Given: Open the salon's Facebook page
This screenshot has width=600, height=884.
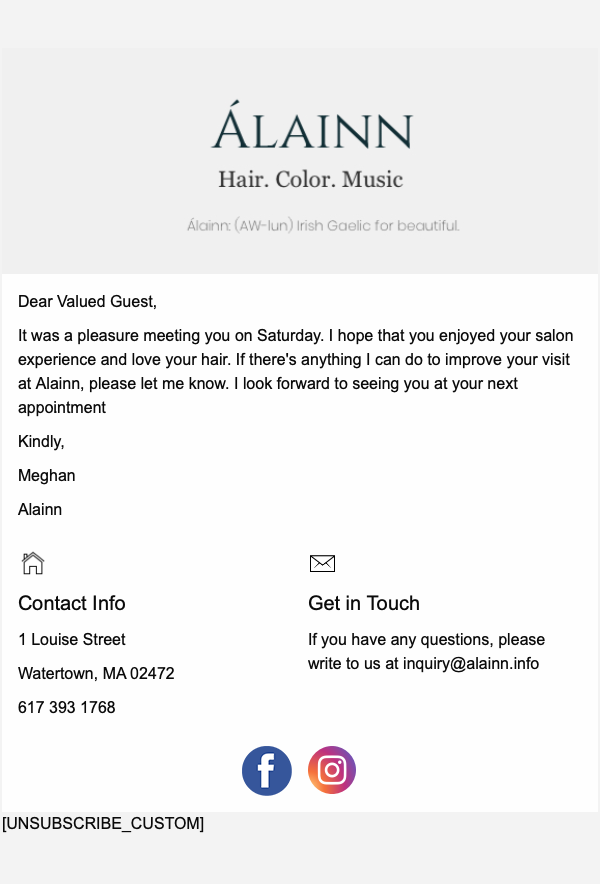Looking at the screenshot, I should coord(267,771).
